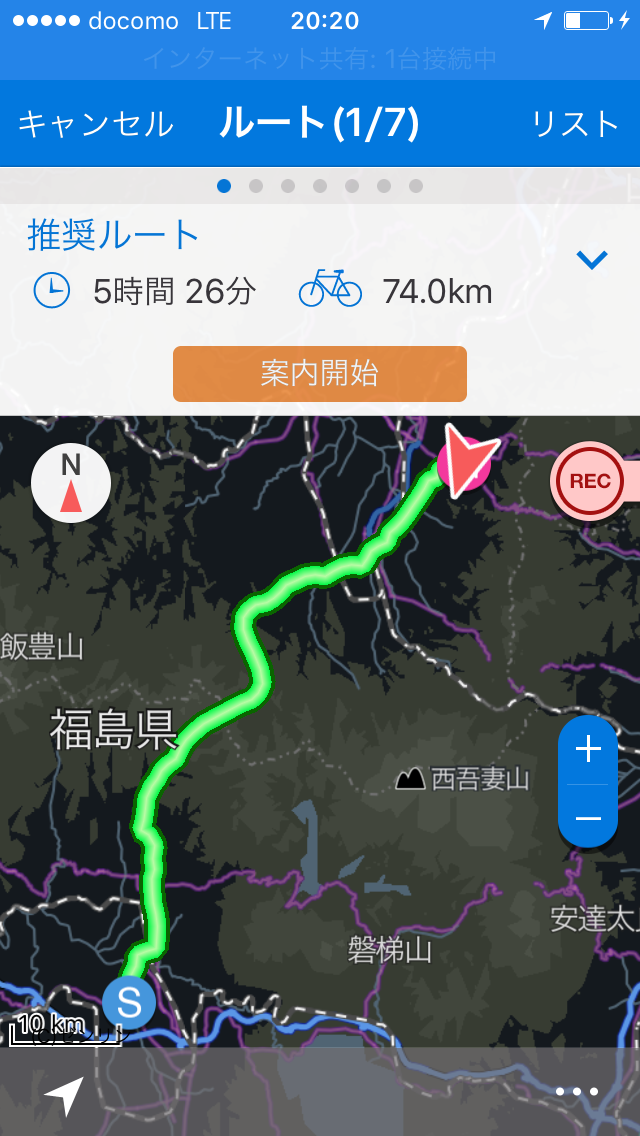640x1136 pixels.
Task: Zoom in the map with plus
Action: point(588,749)
